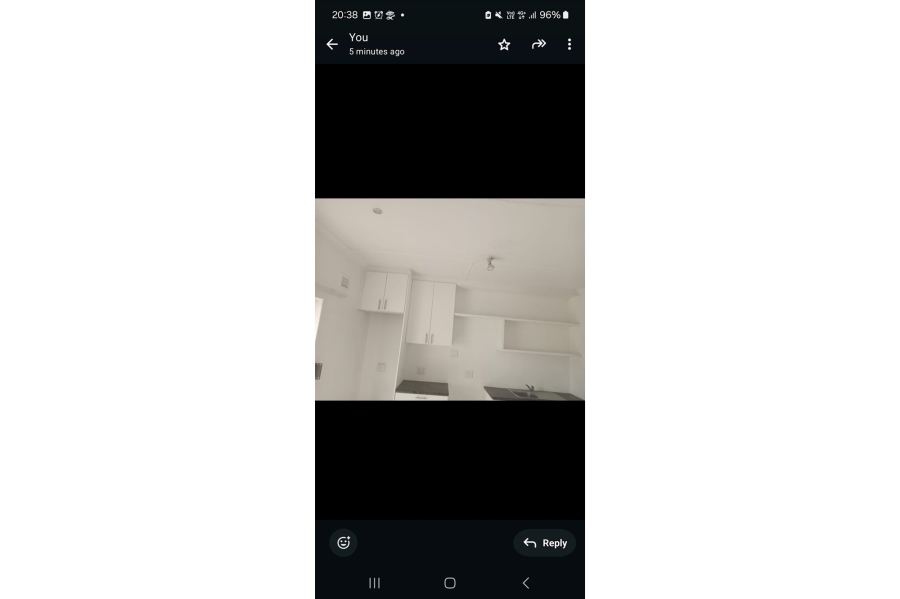This screenshot has width=900, height=599.
Task: Go to the home screen
Action: tap(450, 583)
